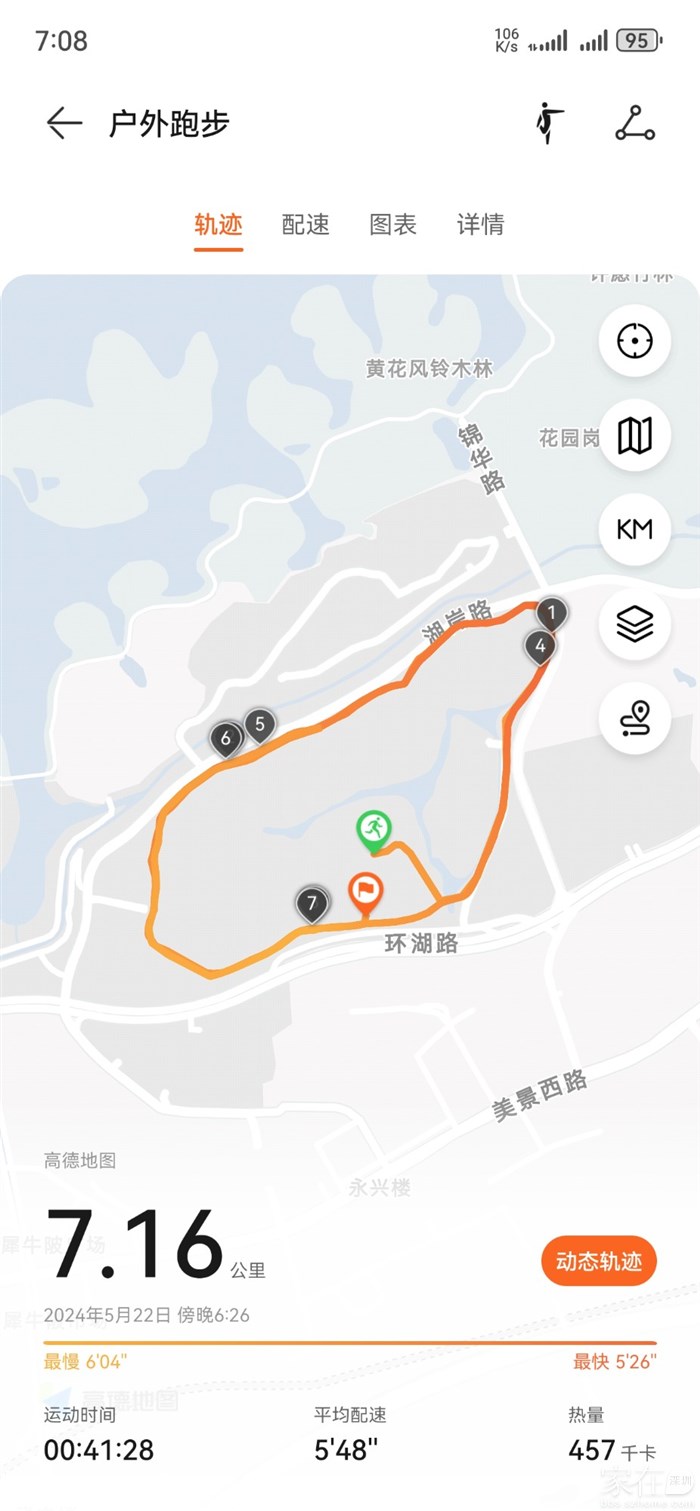
Task: Switch to the 配速 tab
Action: 305,224
